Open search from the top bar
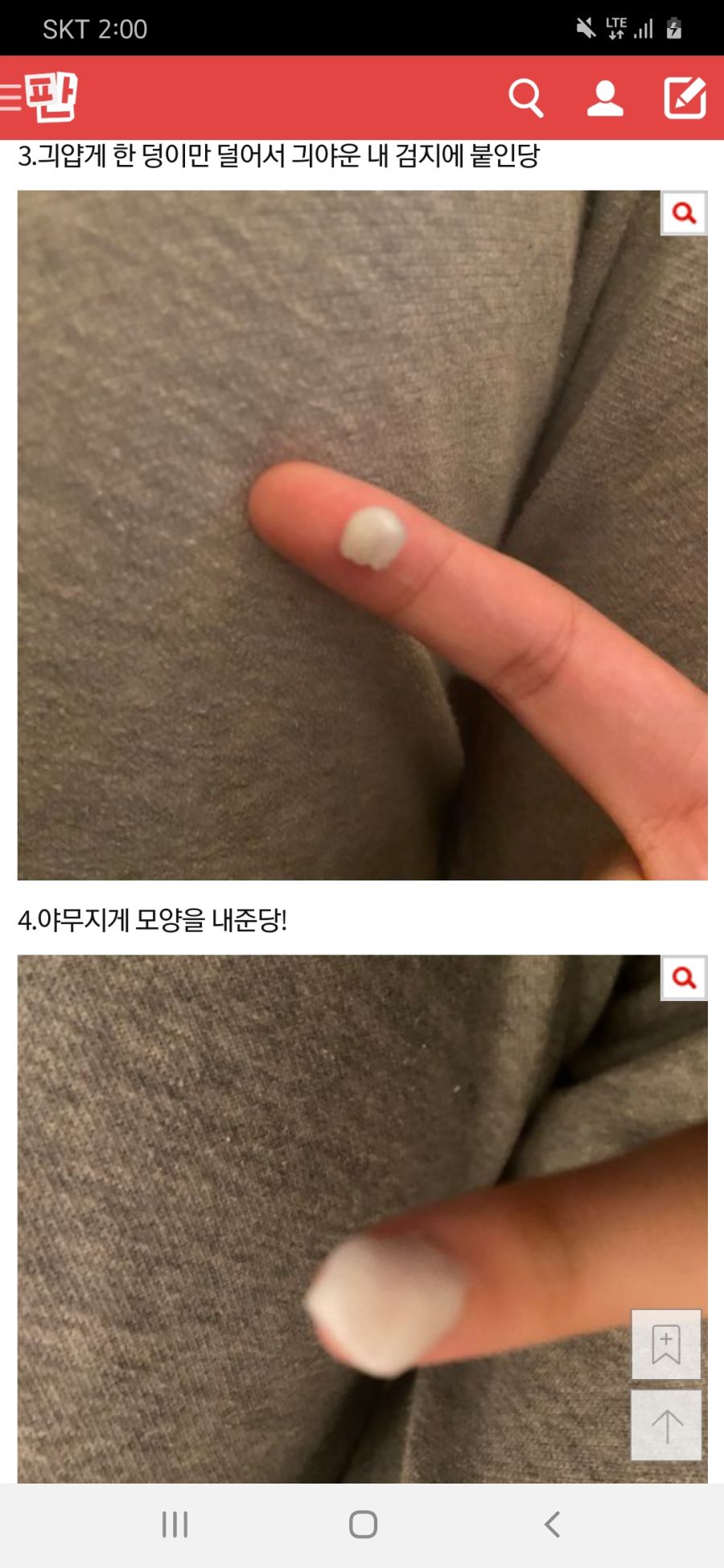This screenshot has height=1568, width=724. (526, 98)
